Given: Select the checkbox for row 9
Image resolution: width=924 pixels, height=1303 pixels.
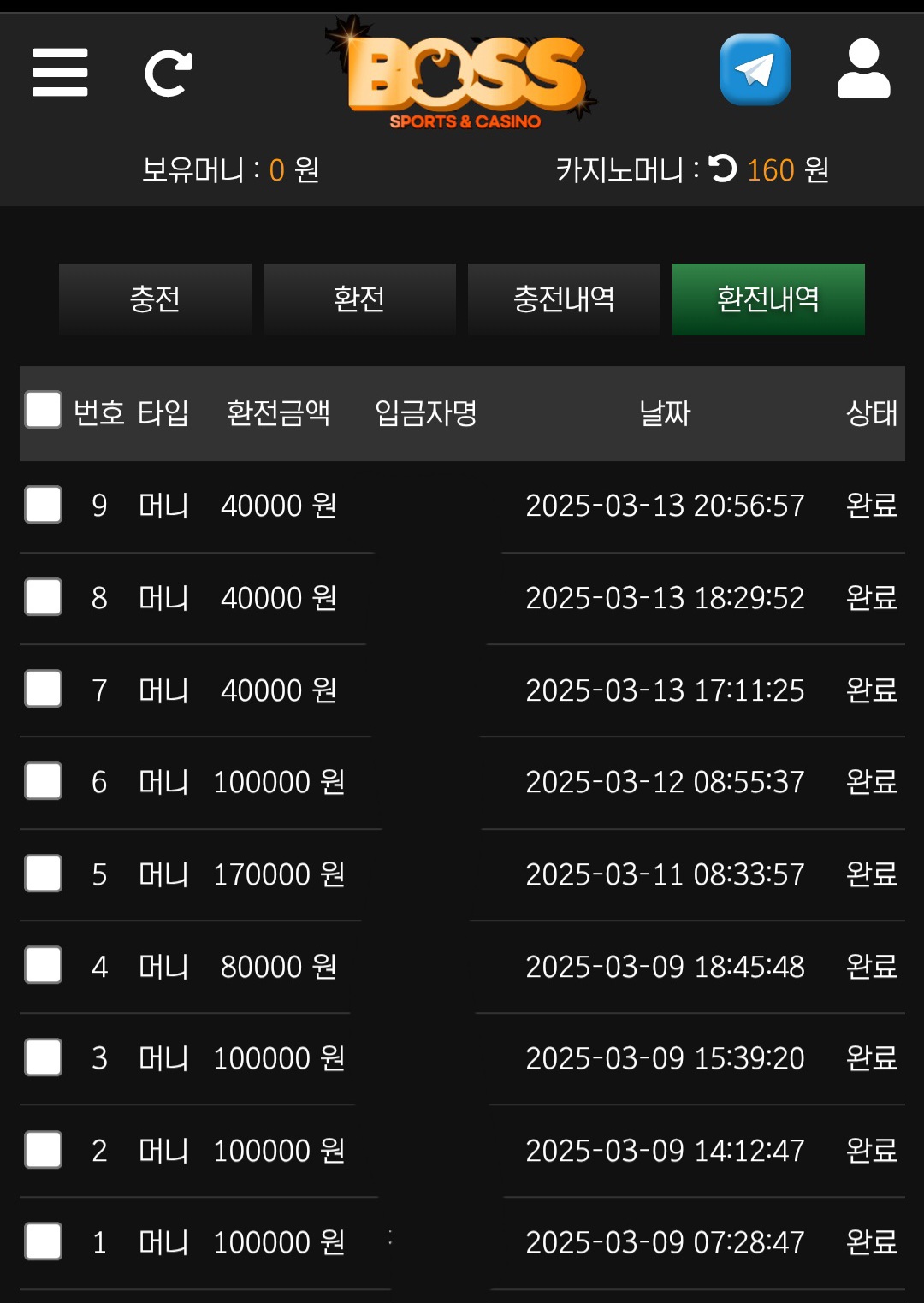Looking at the screenshot, I should (44, 505).
